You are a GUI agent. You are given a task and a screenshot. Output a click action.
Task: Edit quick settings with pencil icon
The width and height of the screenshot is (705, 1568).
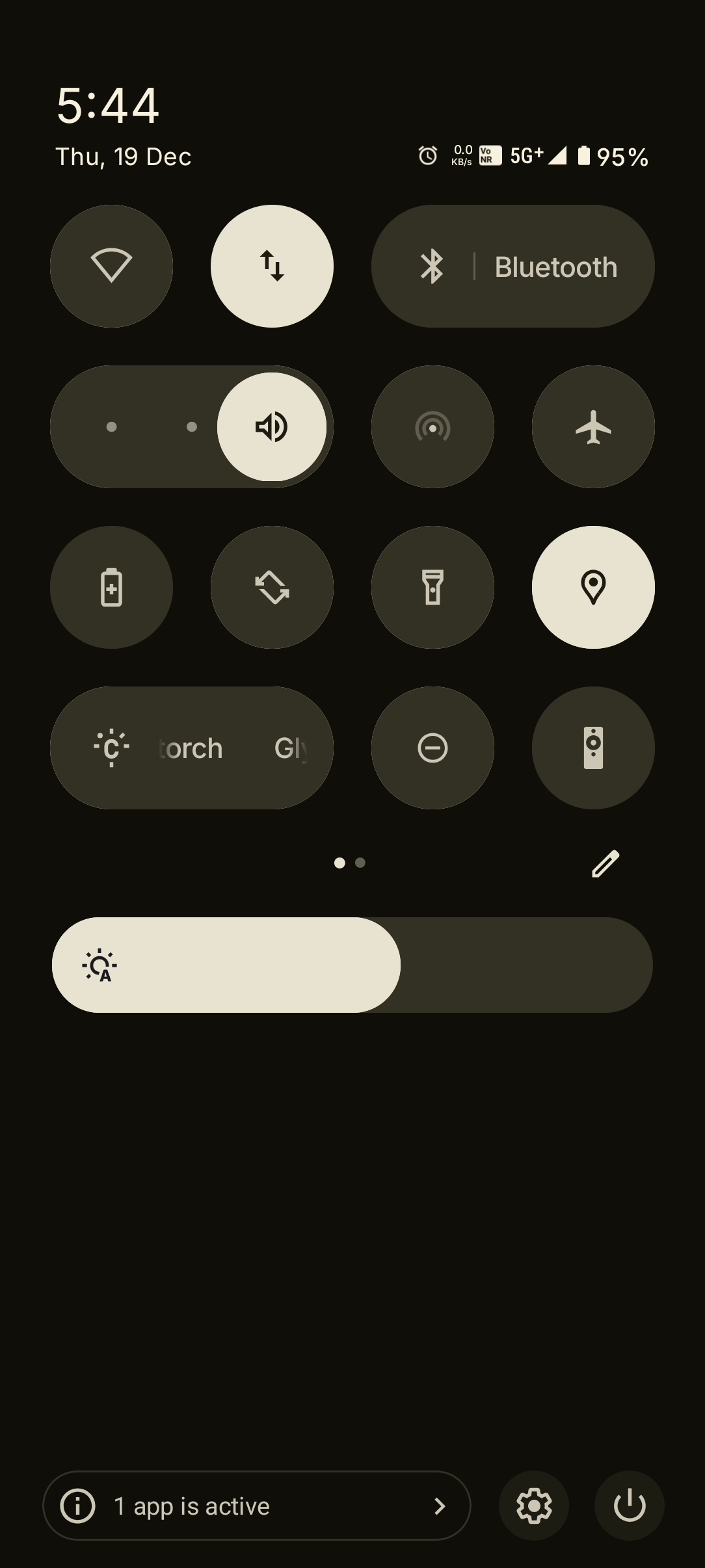point(605,863)
